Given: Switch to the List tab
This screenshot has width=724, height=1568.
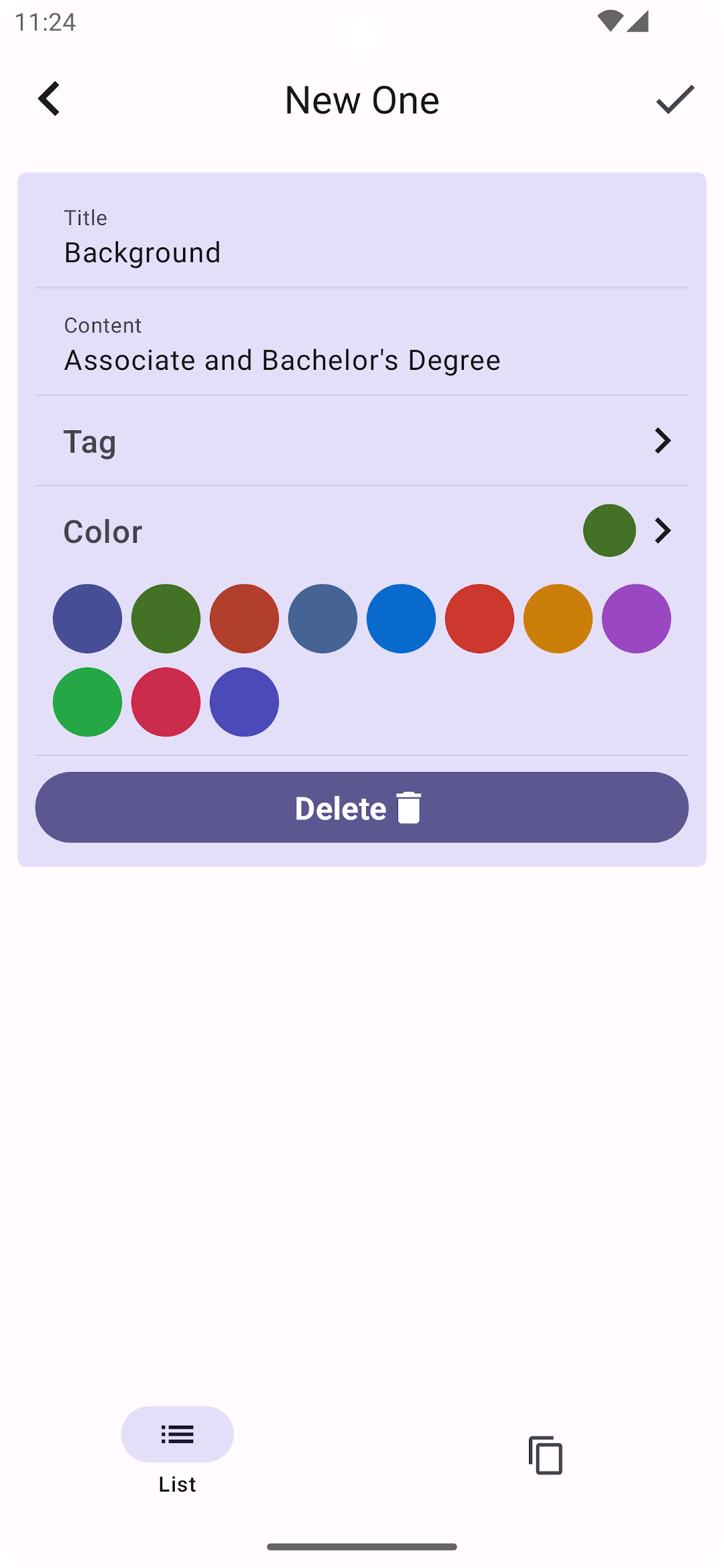Looking at the screenshot, I should [177, 1451].
